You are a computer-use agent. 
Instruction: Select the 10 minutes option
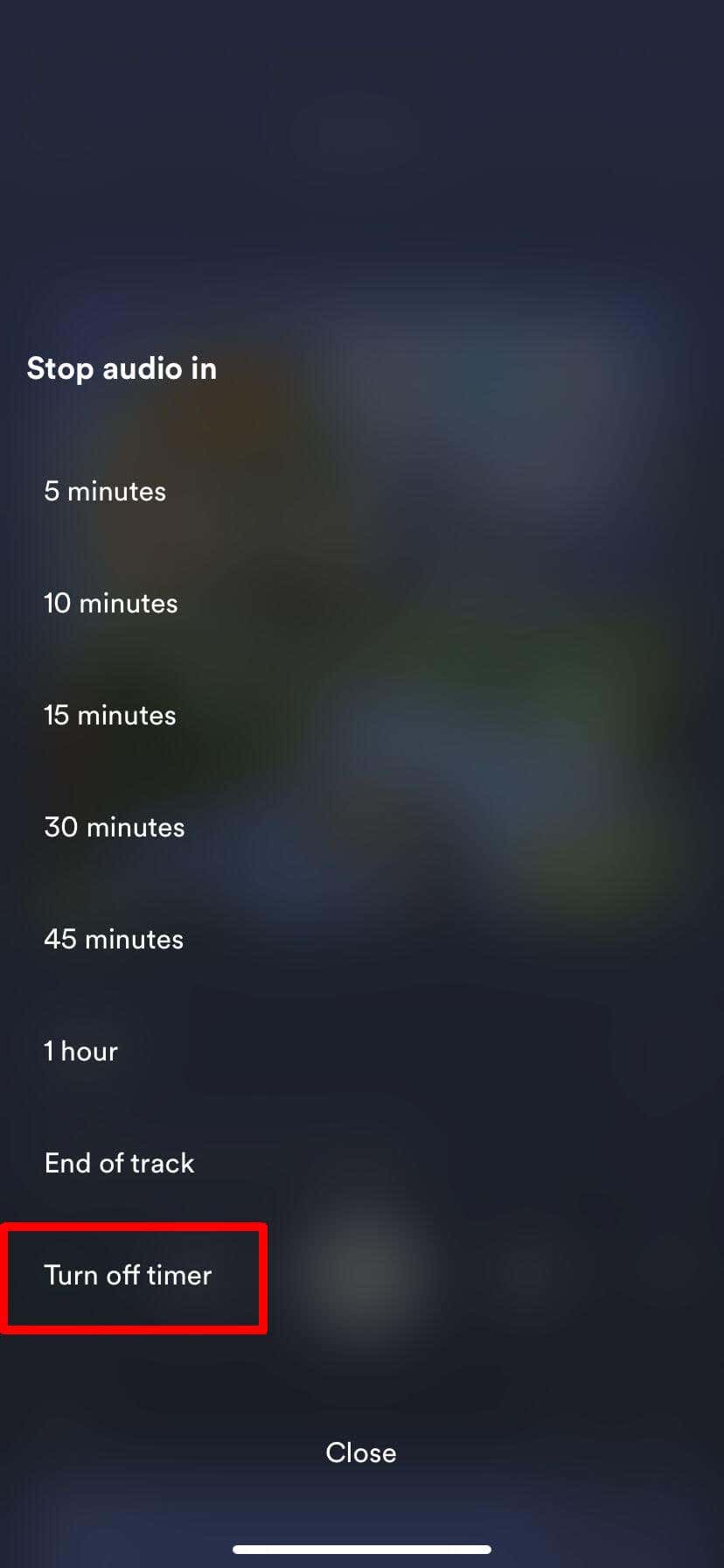tap(111, 603)
